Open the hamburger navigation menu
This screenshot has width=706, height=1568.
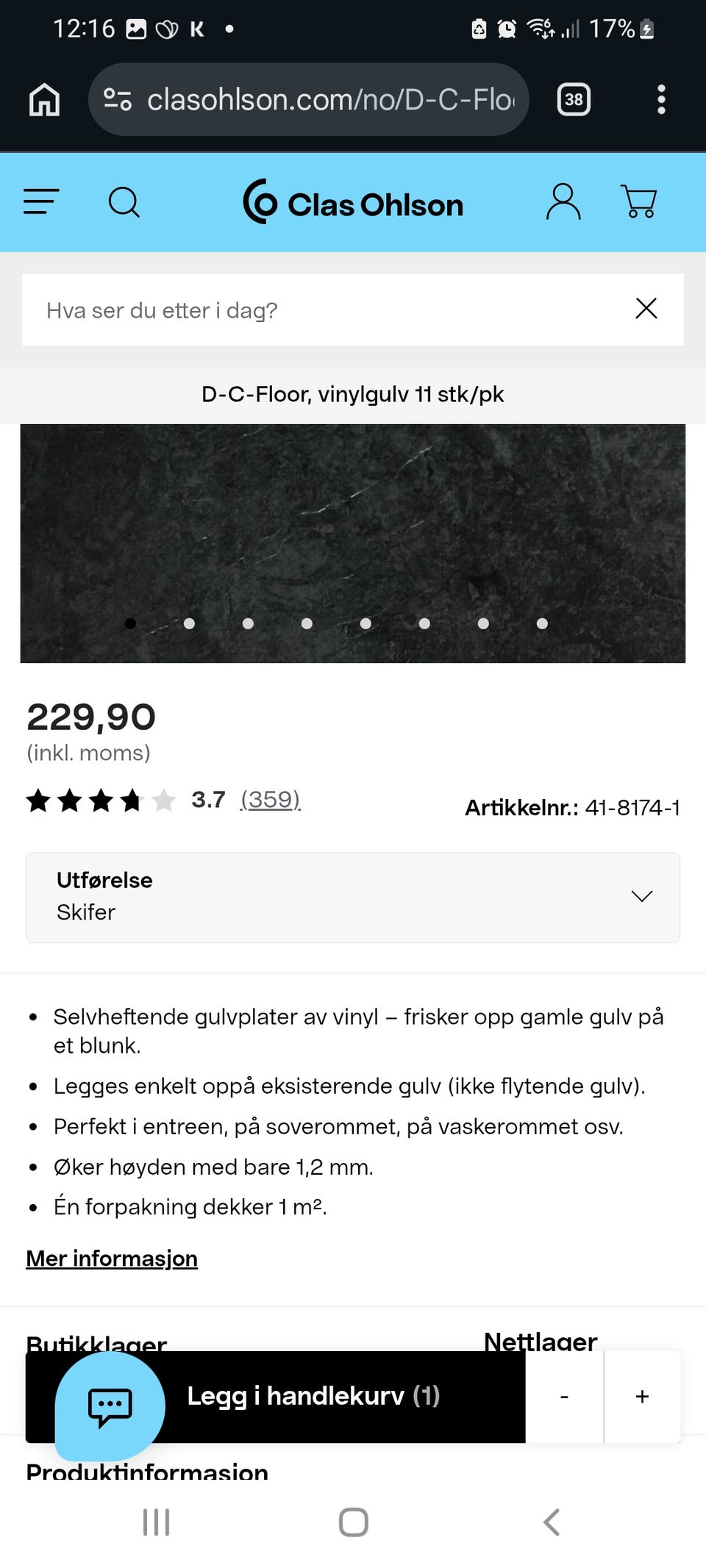coord(41,202)
